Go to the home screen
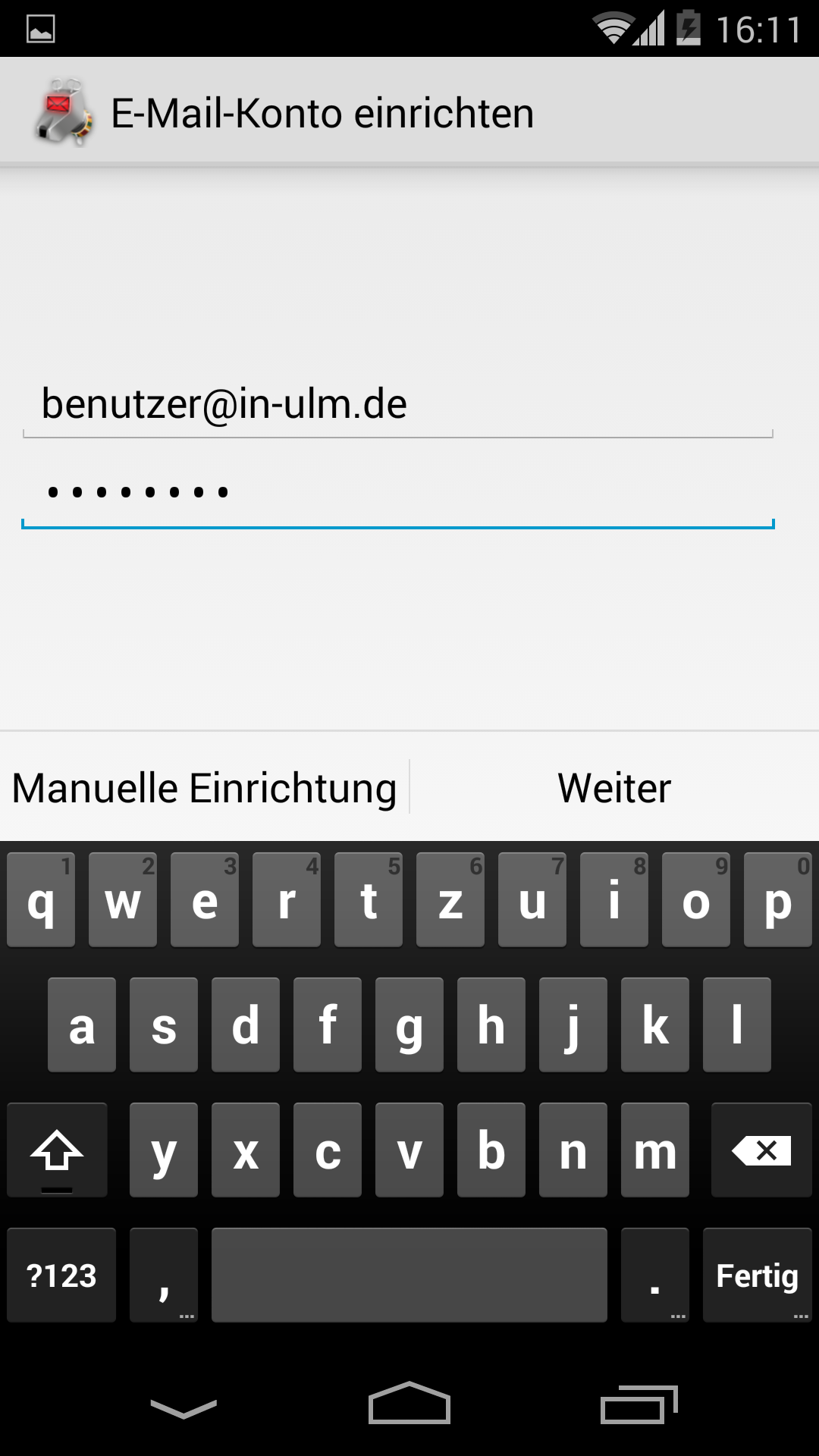819x1456 pixels. (409, 1404)
